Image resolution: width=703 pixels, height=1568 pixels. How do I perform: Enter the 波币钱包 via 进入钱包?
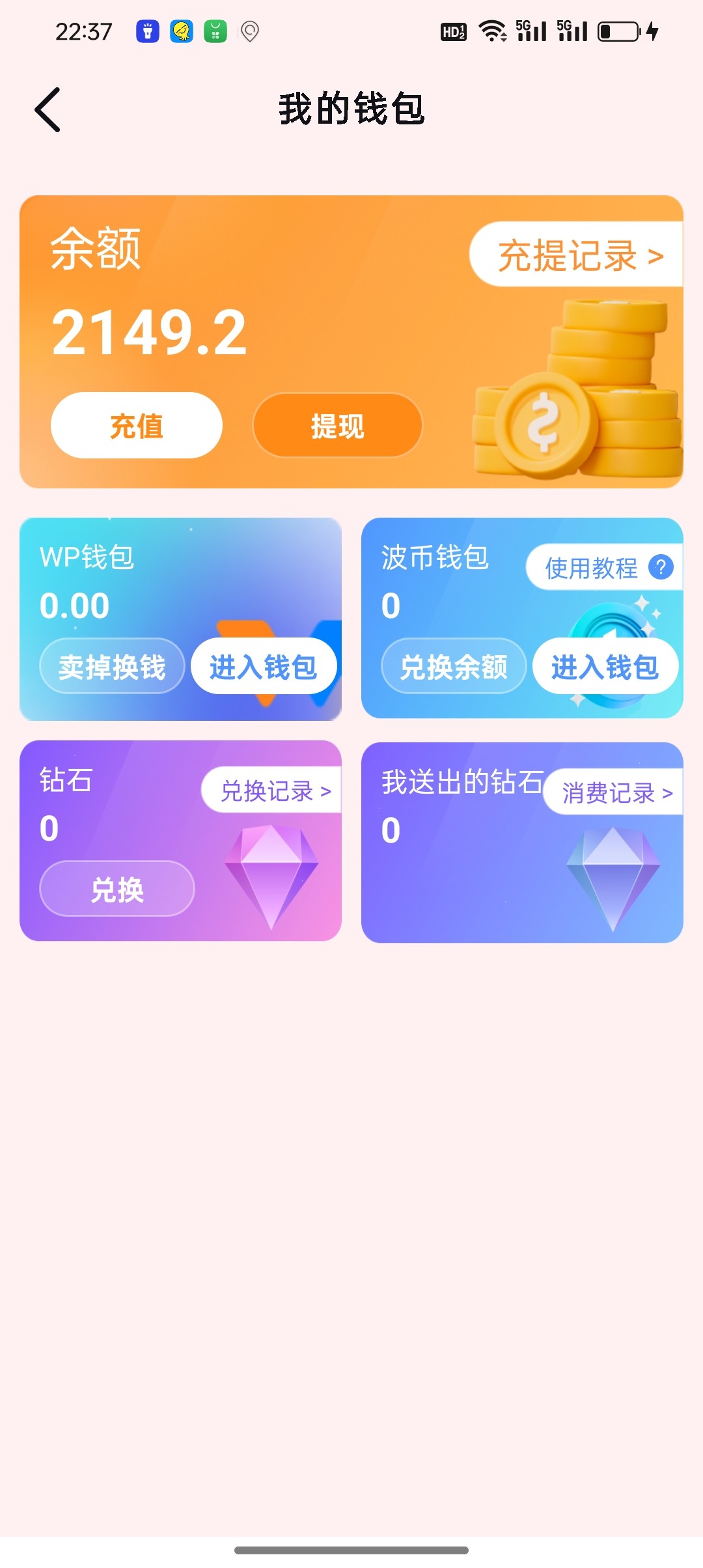605,667
